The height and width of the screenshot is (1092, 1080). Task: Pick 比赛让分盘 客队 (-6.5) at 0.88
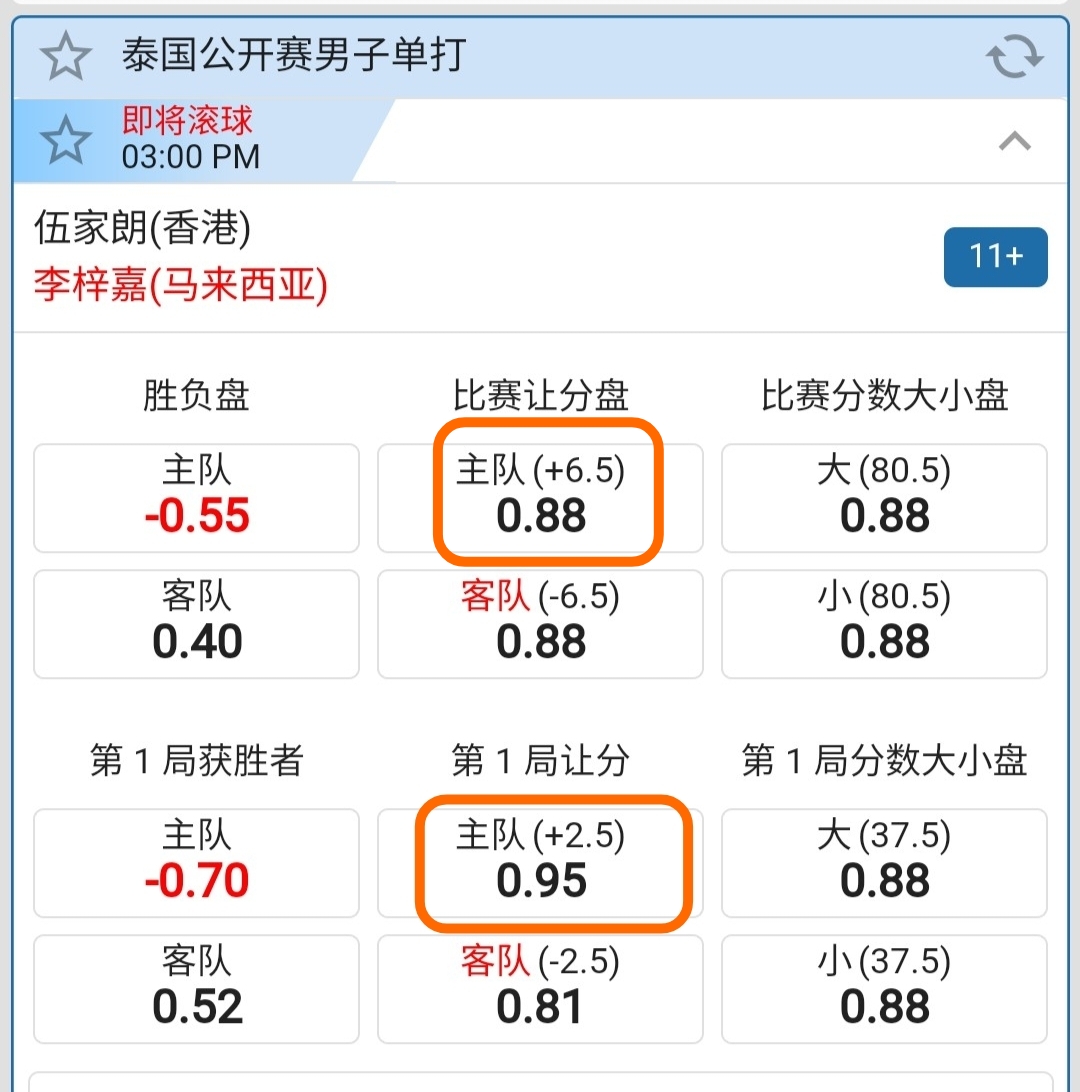(x=540, y=624)
